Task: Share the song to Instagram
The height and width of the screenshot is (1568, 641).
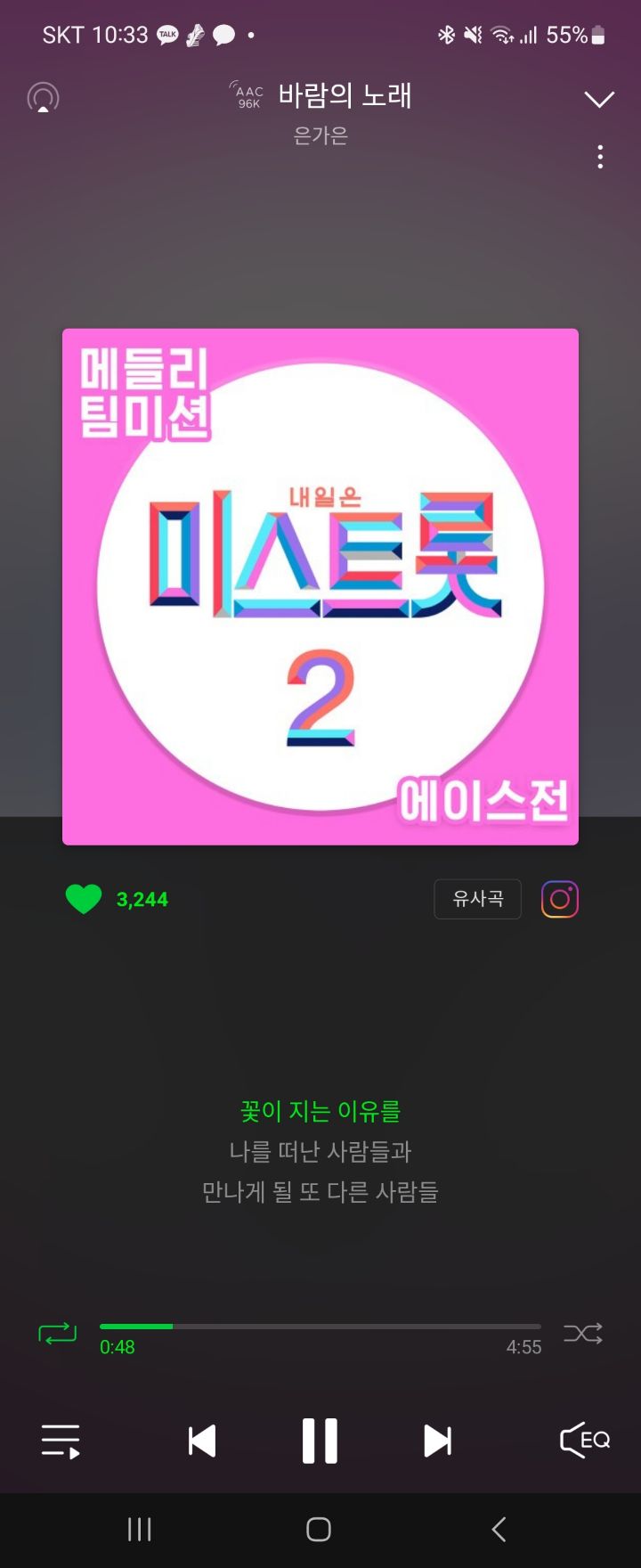Action: (x=560, y=899)
